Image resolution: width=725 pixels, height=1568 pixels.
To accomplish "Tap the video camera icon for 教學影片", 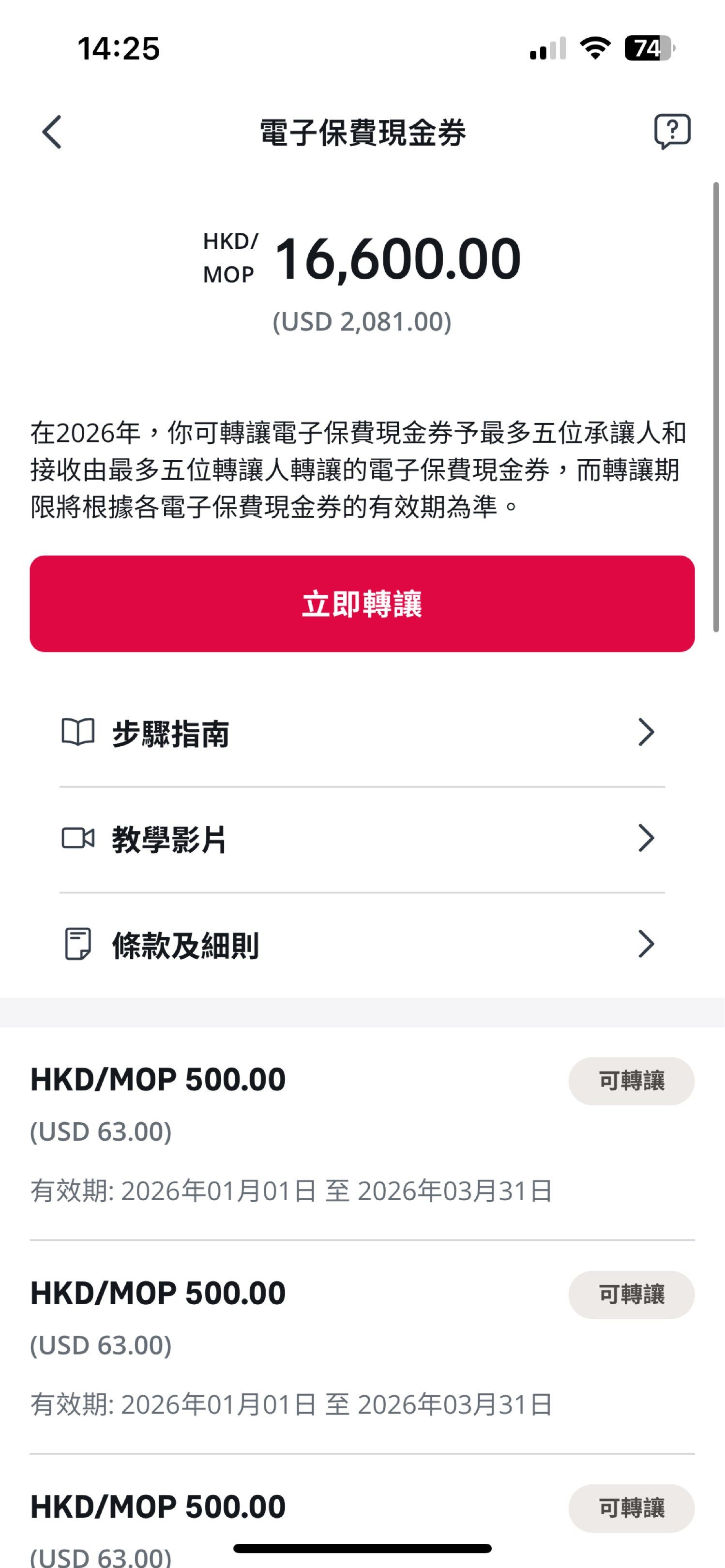I will click(78, 839).
